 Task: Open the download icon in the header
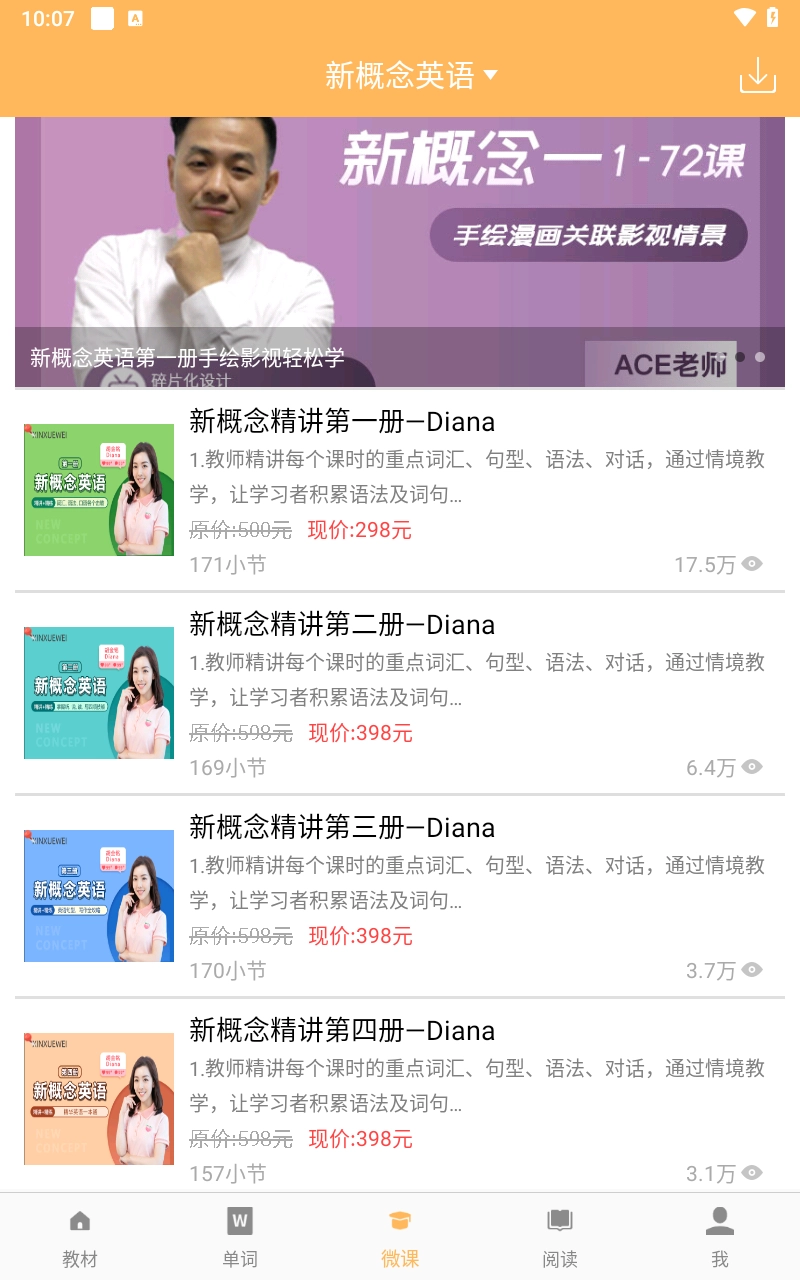757,76
